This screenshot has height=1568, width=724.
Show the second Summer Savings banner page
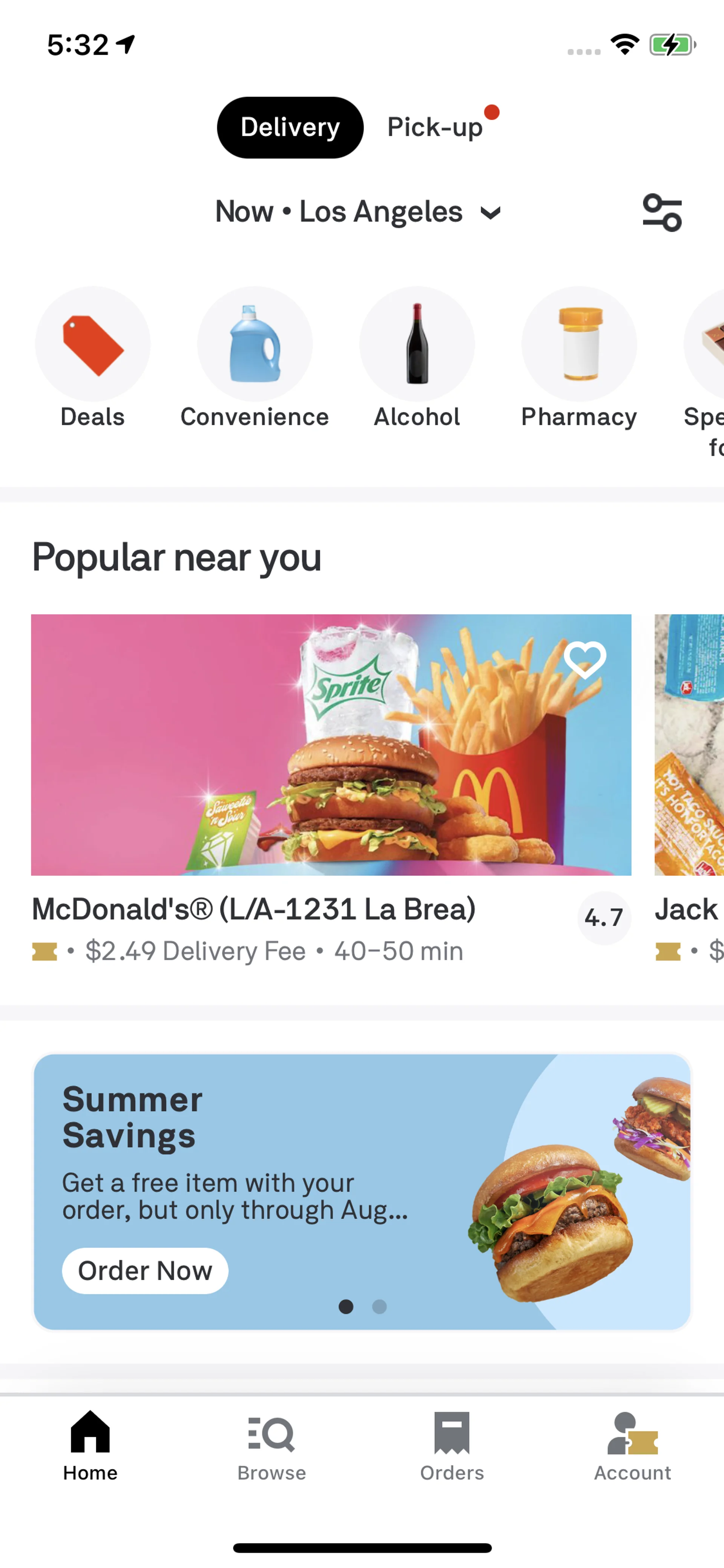coord(380,1307)
